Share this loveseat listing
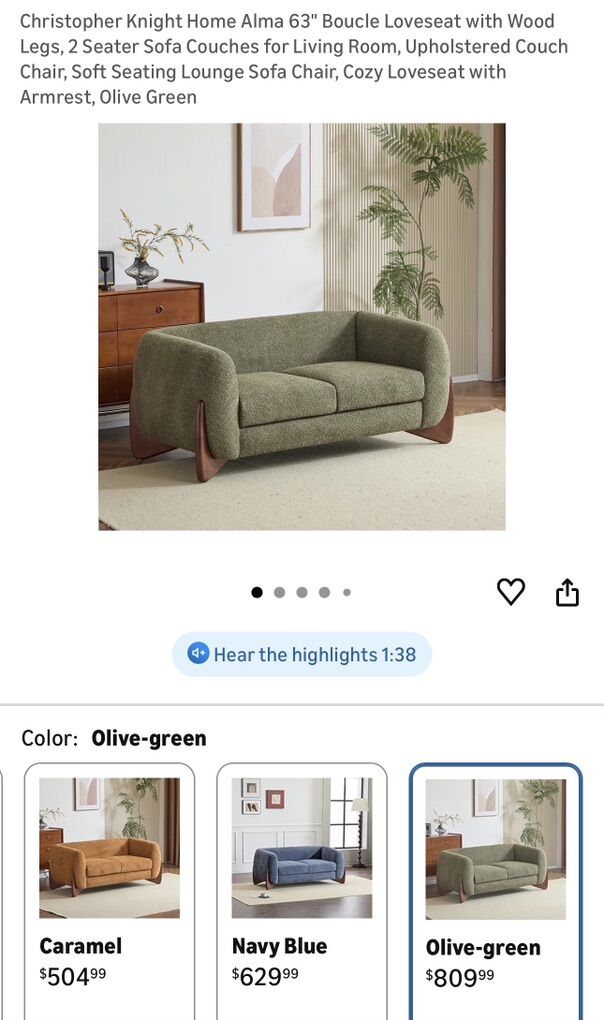Image resolution: width=604 pixels, height=1020 pixels. pyautogui.click(x=567, y=592)
